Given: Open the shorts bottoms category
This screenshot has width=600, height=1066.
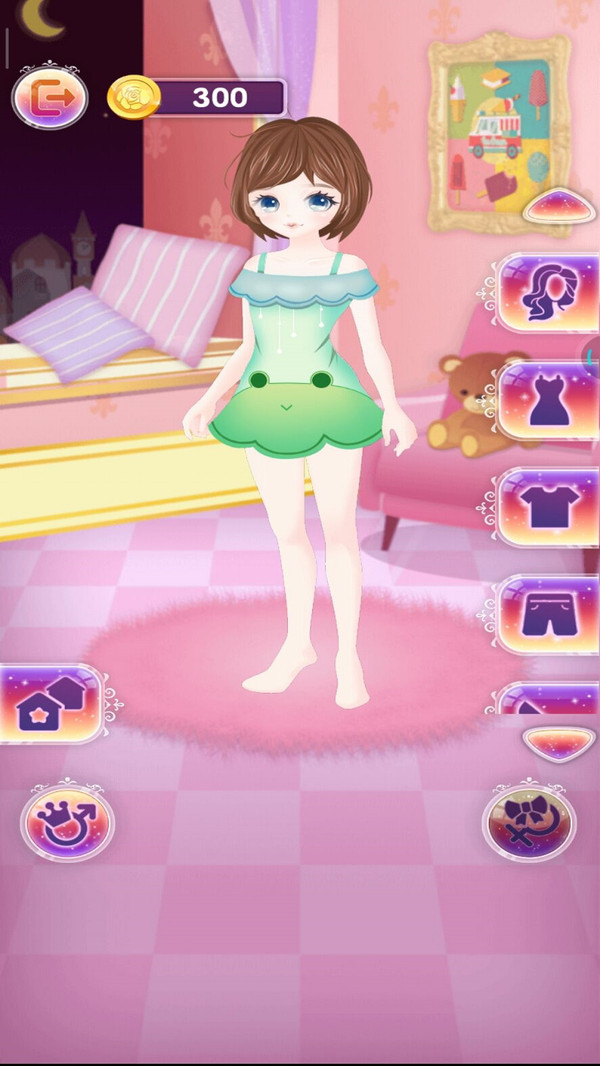Looking at the screenshot, I should pos(548,614).
